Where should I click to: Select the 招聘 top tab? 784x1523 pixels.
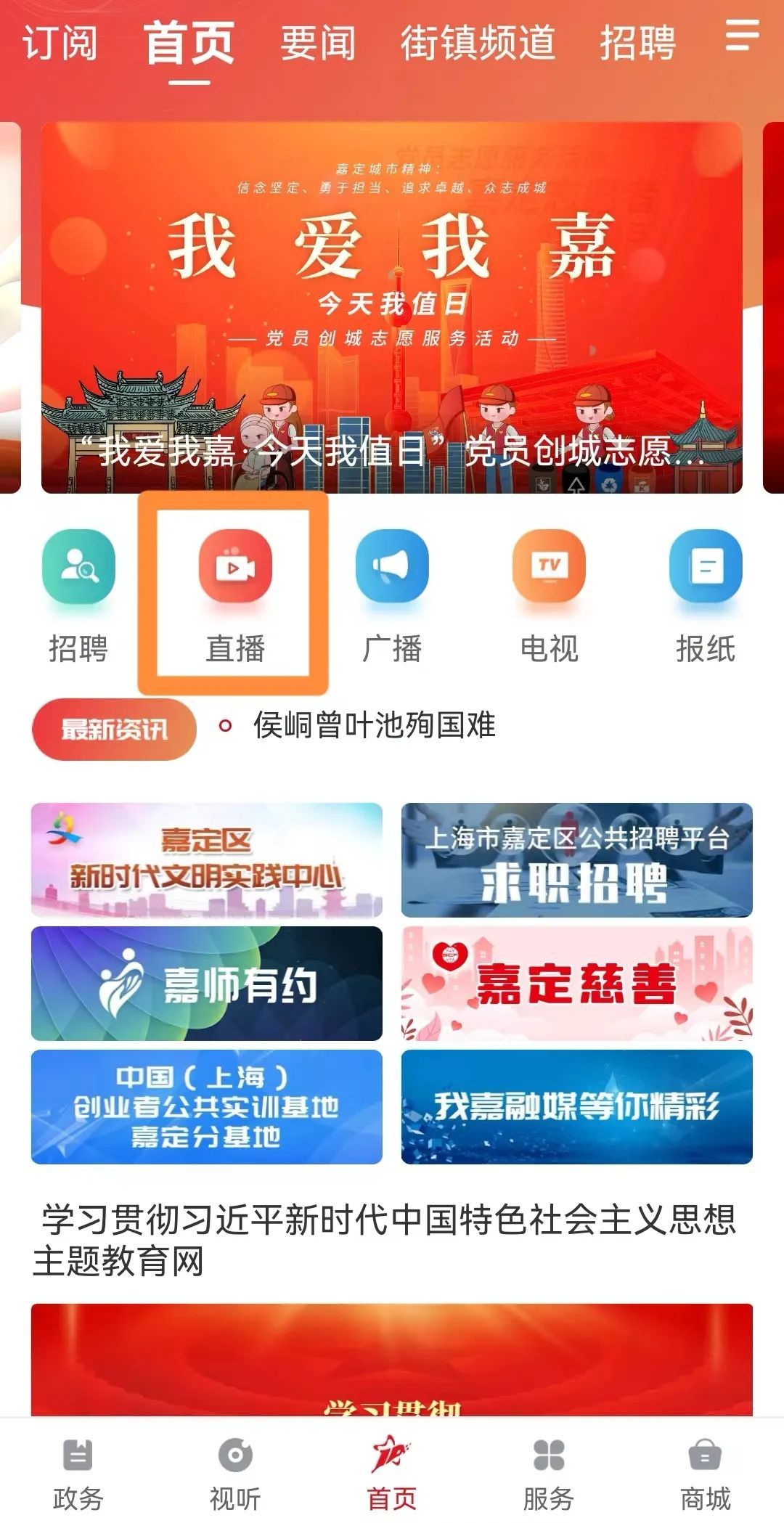[637, 42]
